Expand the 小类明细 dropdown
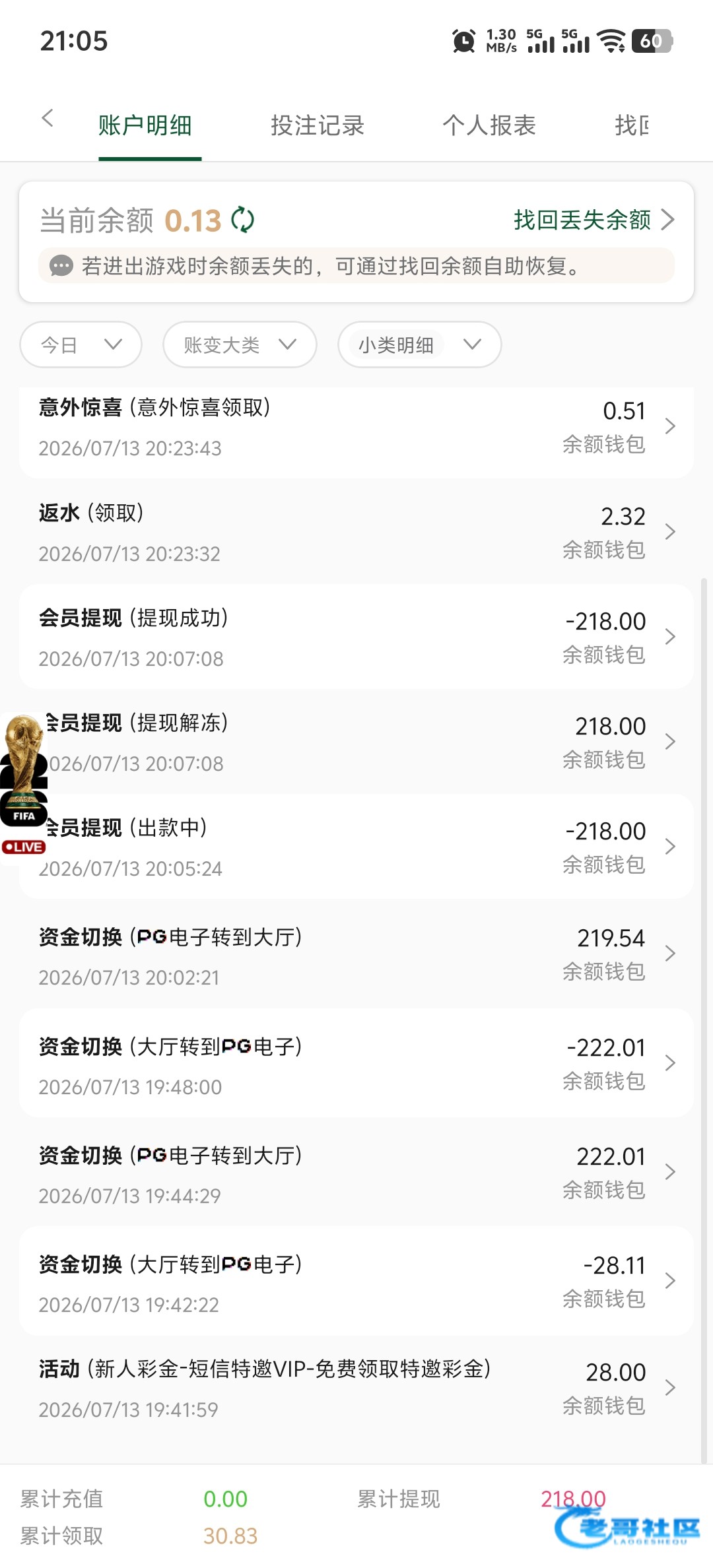 tap(420, 344)
